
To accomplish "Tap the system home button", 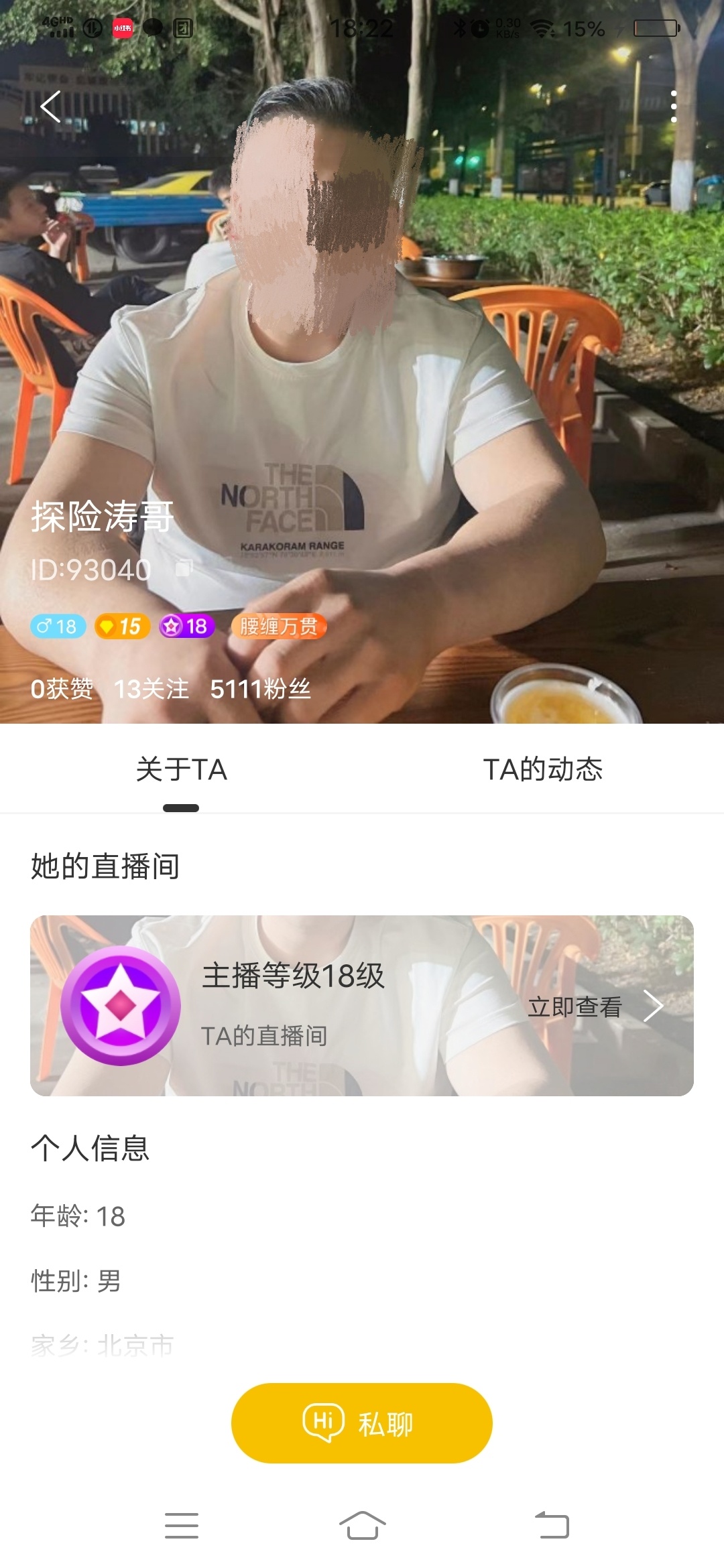I will tap(362, 1526).
